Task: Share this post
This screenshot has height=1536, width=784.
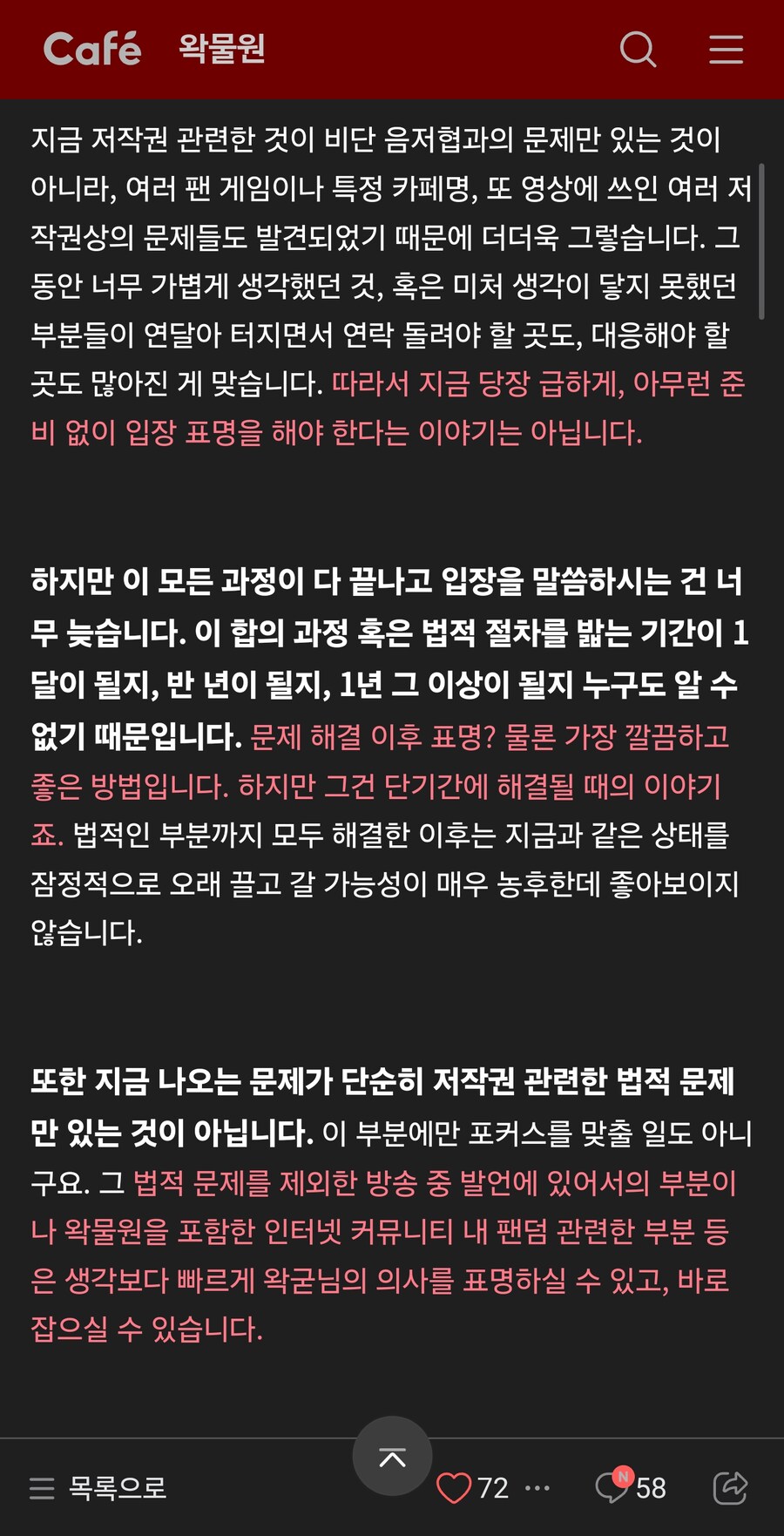Action: [x=730, y=1487]
